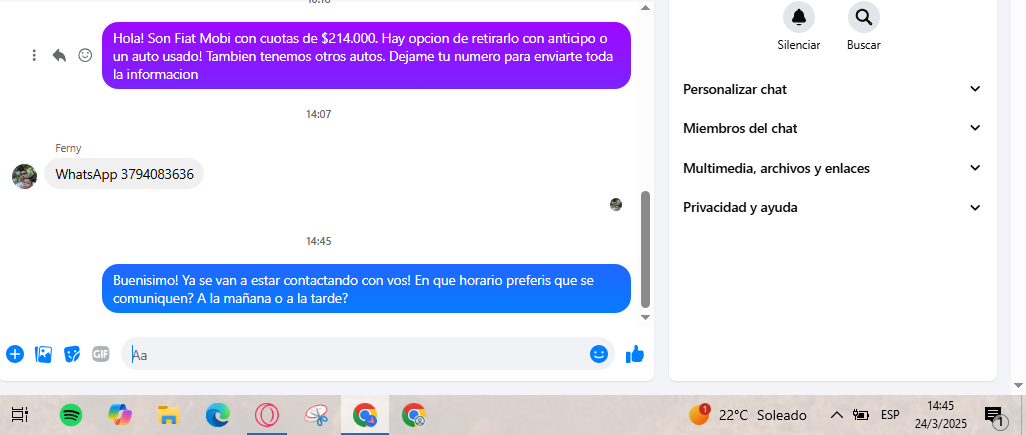Open File Explorer from the taskbar
This screenshot has width=1026, height=435.
(168, 415)
